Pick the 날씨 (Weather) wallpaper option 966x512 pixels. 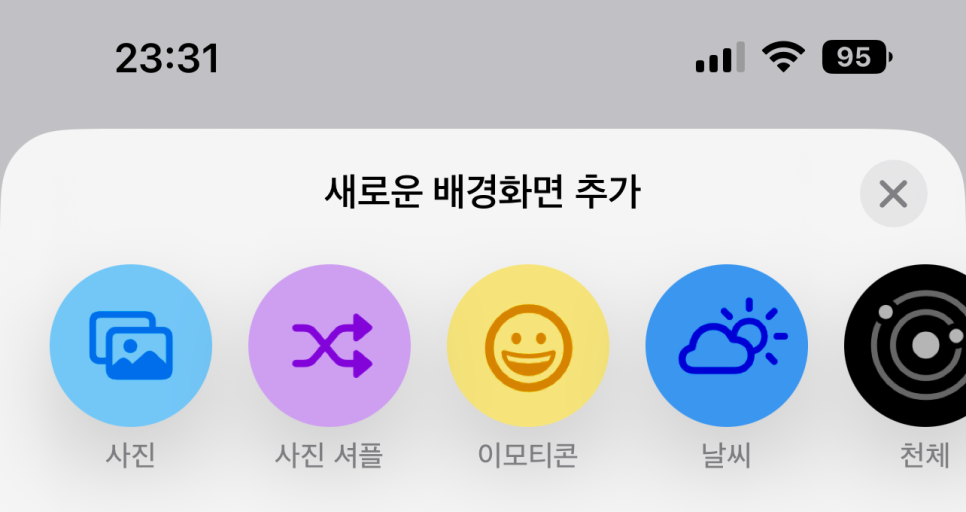coord(727,346)
